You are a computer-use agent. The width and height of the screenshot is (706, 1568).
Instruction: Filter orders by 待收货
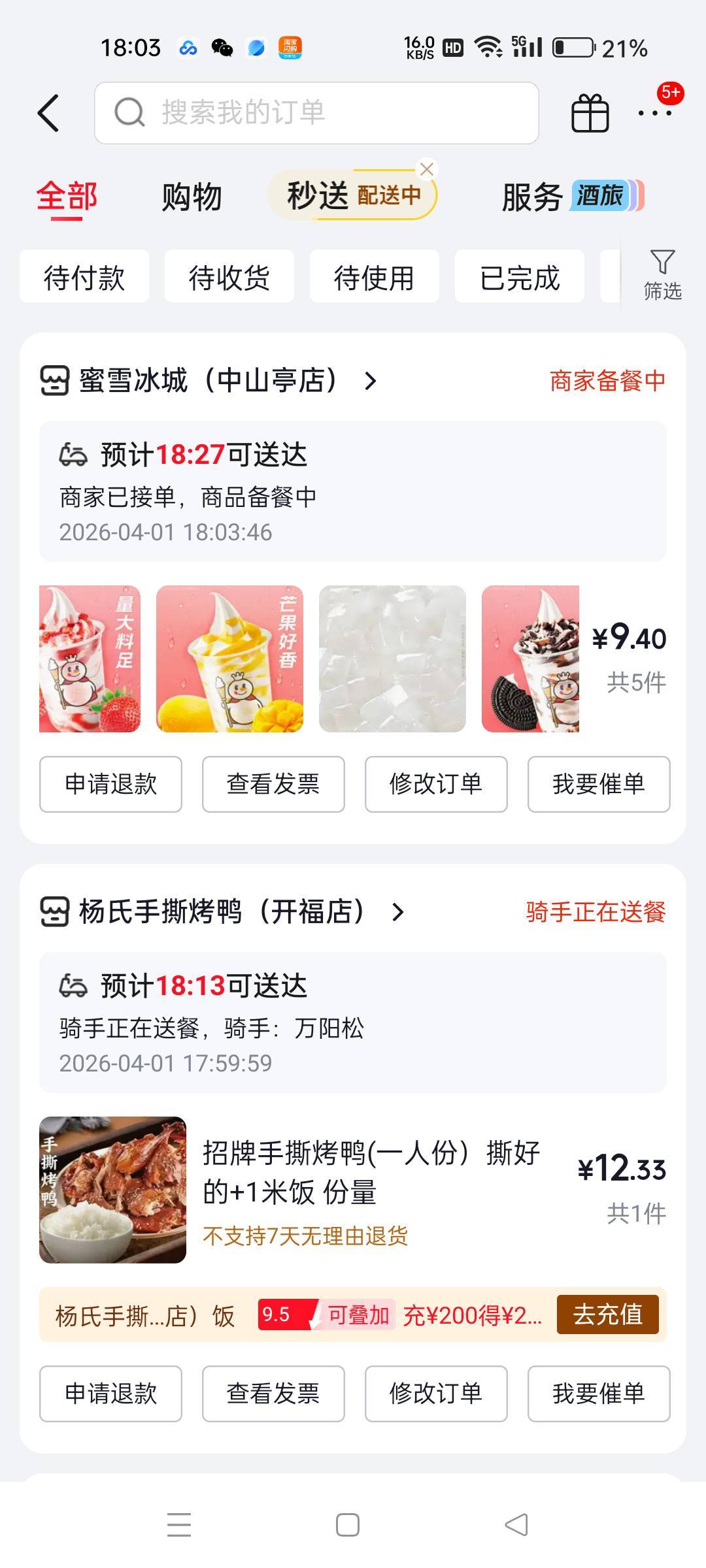pos(229,277)
